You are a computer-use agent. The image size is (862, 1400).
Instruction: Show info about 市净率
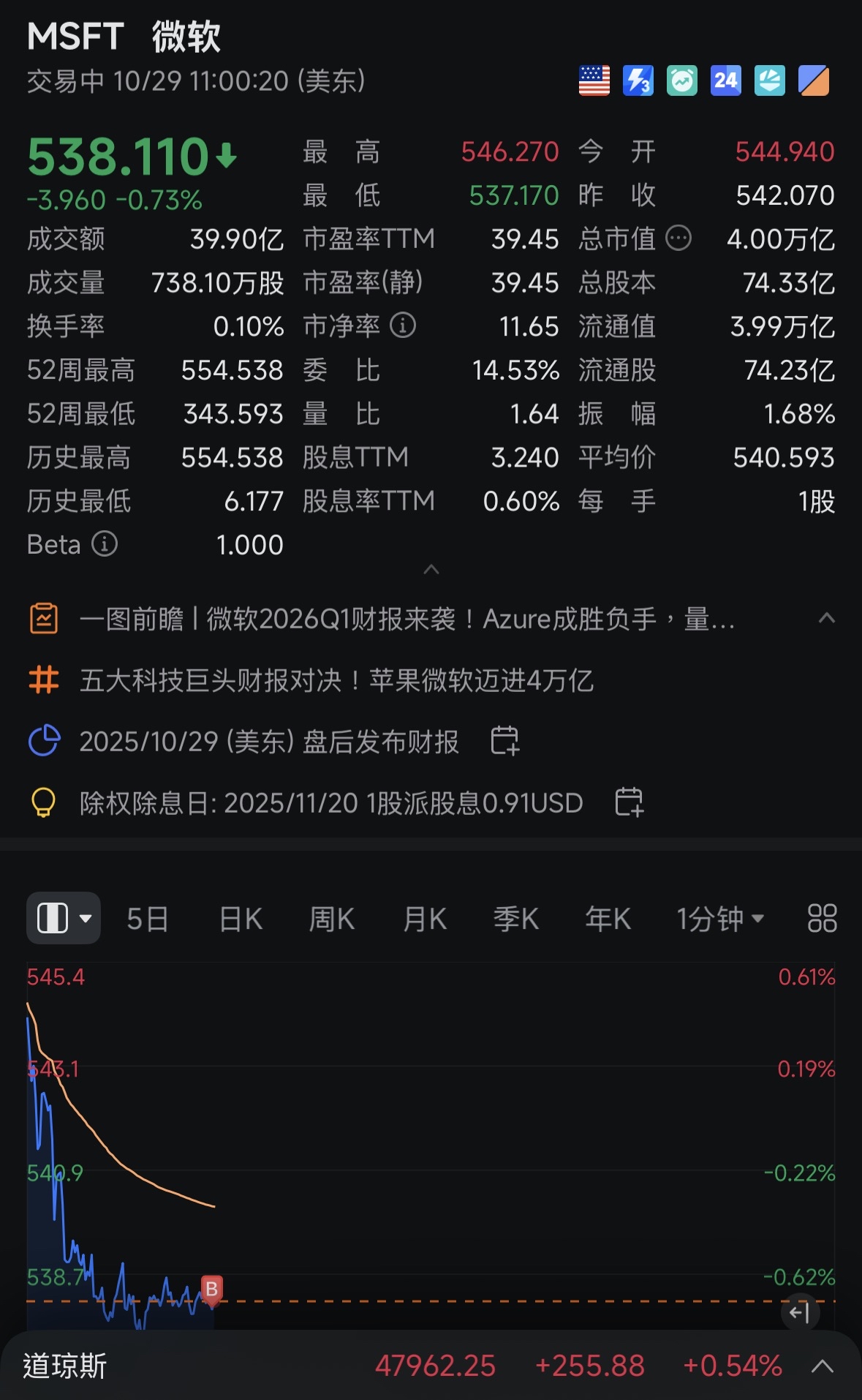403,325
